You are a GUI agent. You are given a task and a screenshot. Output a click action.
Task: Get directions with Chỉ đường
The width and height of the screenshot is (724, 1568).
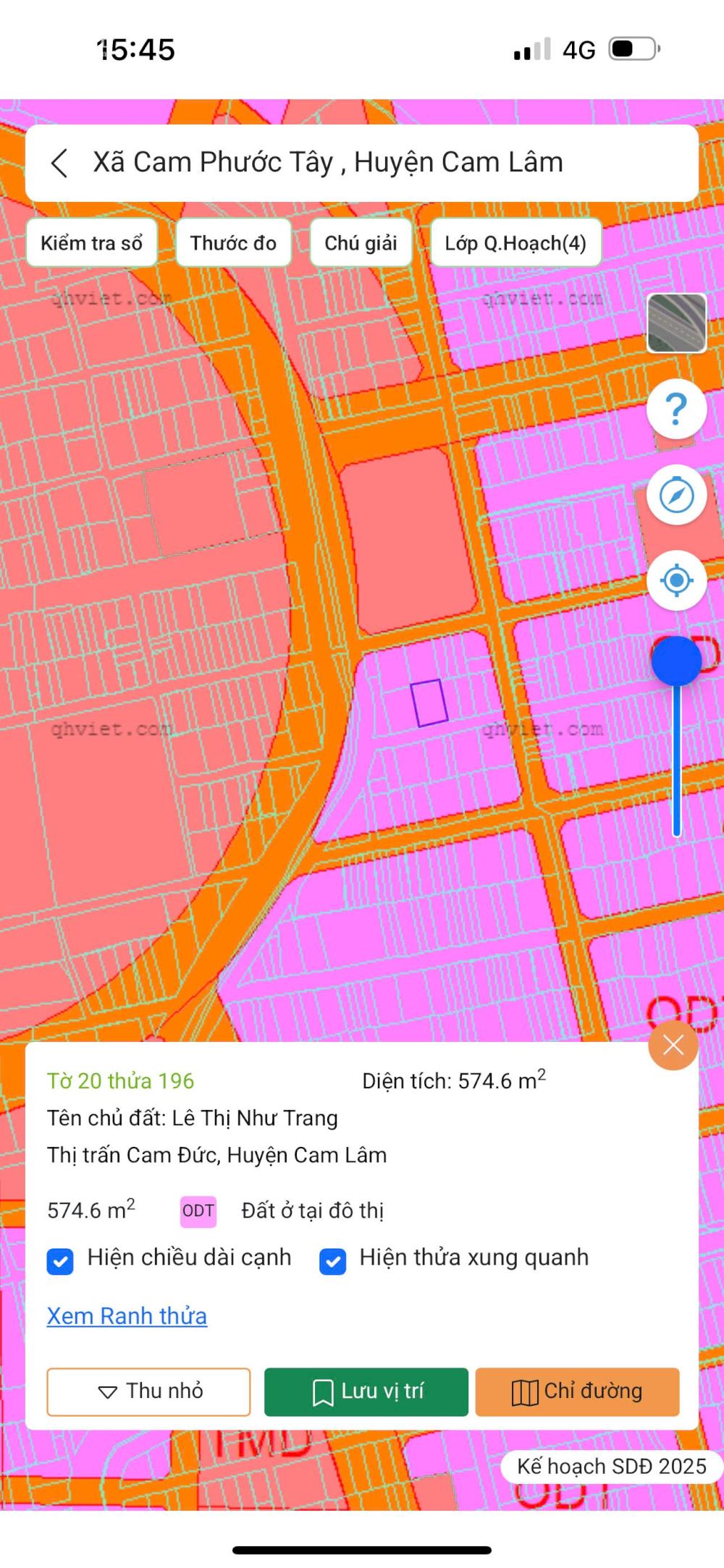coord(577,1391)
